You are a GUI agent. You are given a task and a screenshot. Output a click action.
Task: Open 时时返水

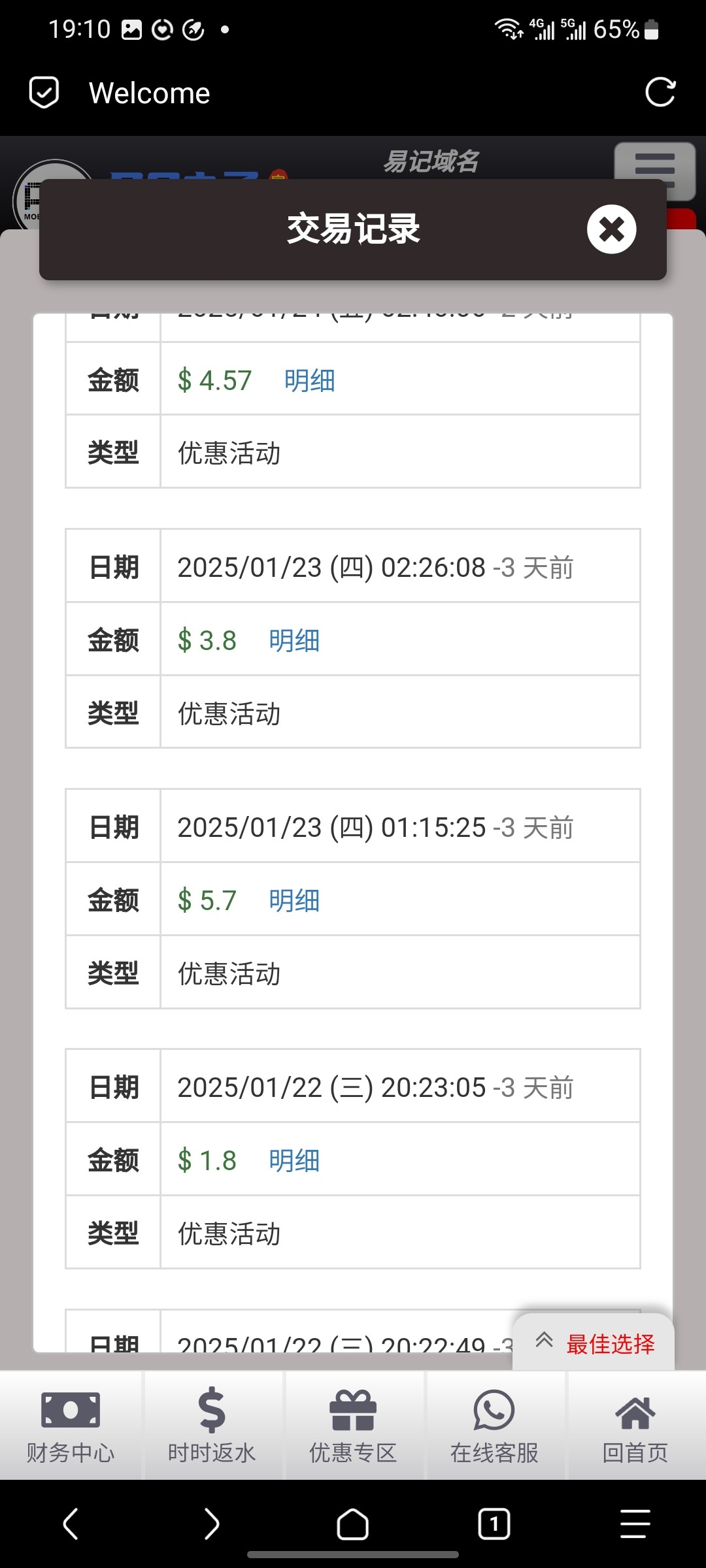coord(212,1425)
